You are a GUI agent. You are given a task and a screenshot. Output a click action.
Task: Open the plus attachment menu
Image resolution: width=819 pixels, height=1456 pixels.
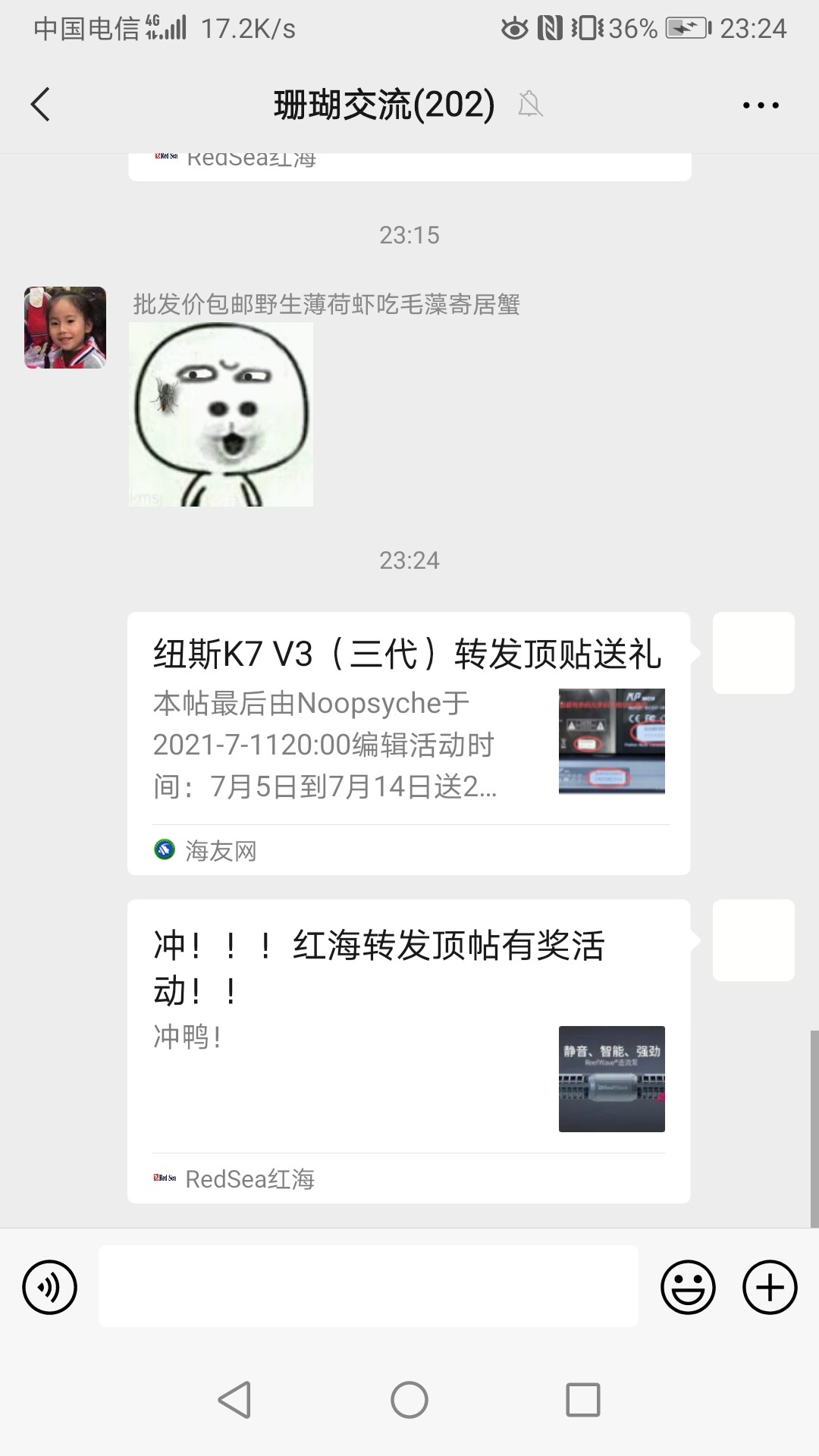769,1287
